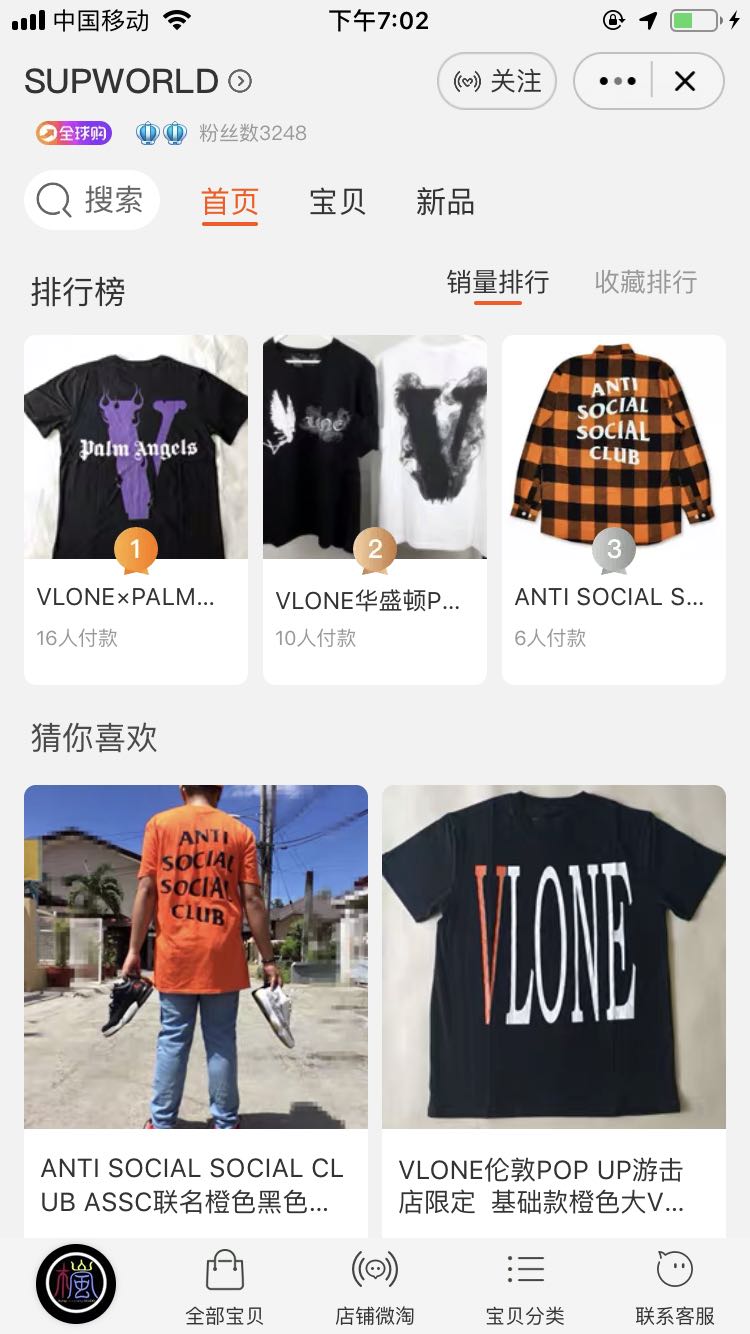Screen dimensions: 750x1334
Task: View the VLONE伦敦POP UP tee recommendation
Action: click(554, 1010)
